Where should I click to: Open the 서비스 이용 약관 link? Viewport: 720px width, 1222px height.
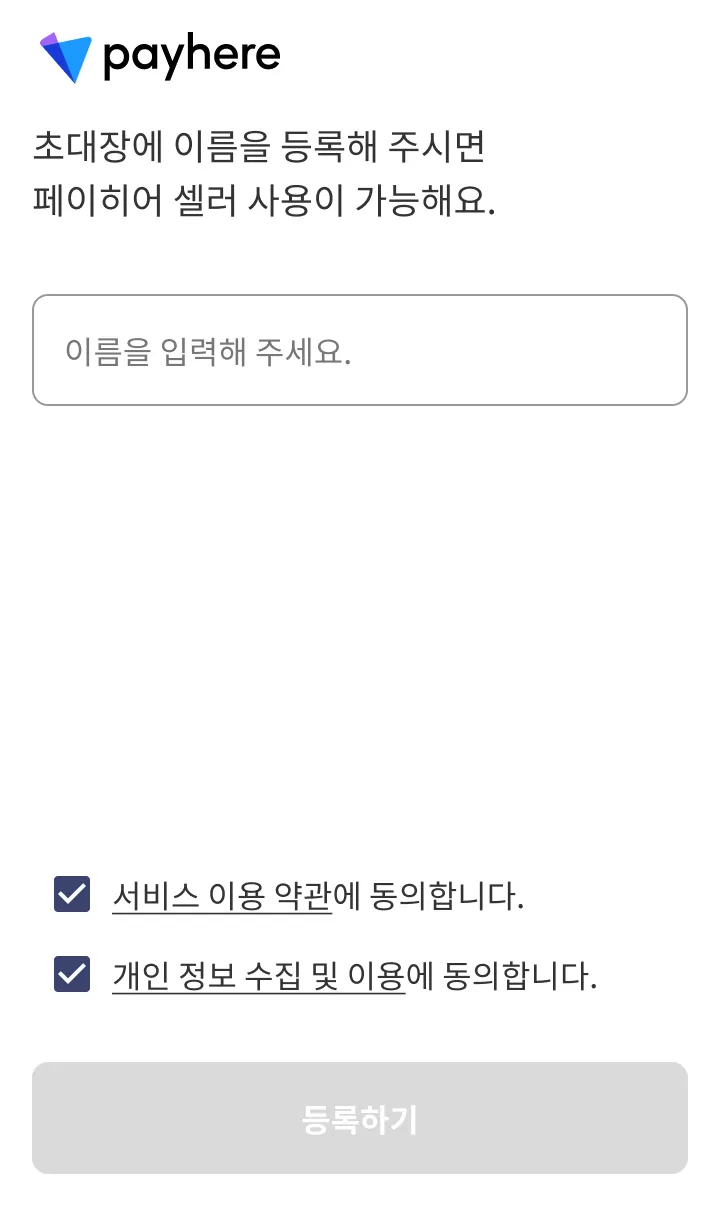[222, 895]
